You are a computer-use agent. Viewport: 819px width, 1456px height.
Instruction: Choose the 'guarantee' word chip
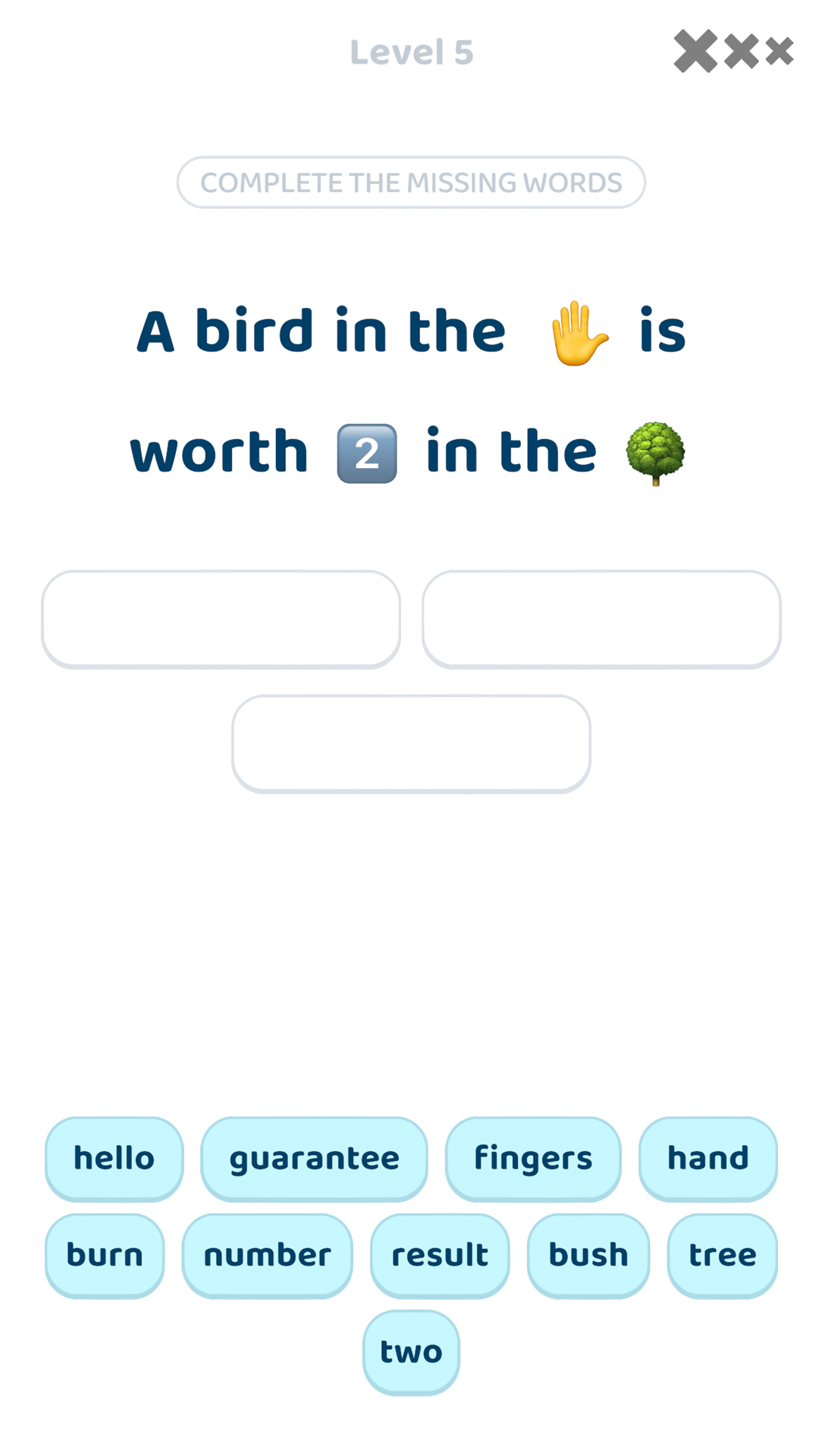pos(314,1158)
